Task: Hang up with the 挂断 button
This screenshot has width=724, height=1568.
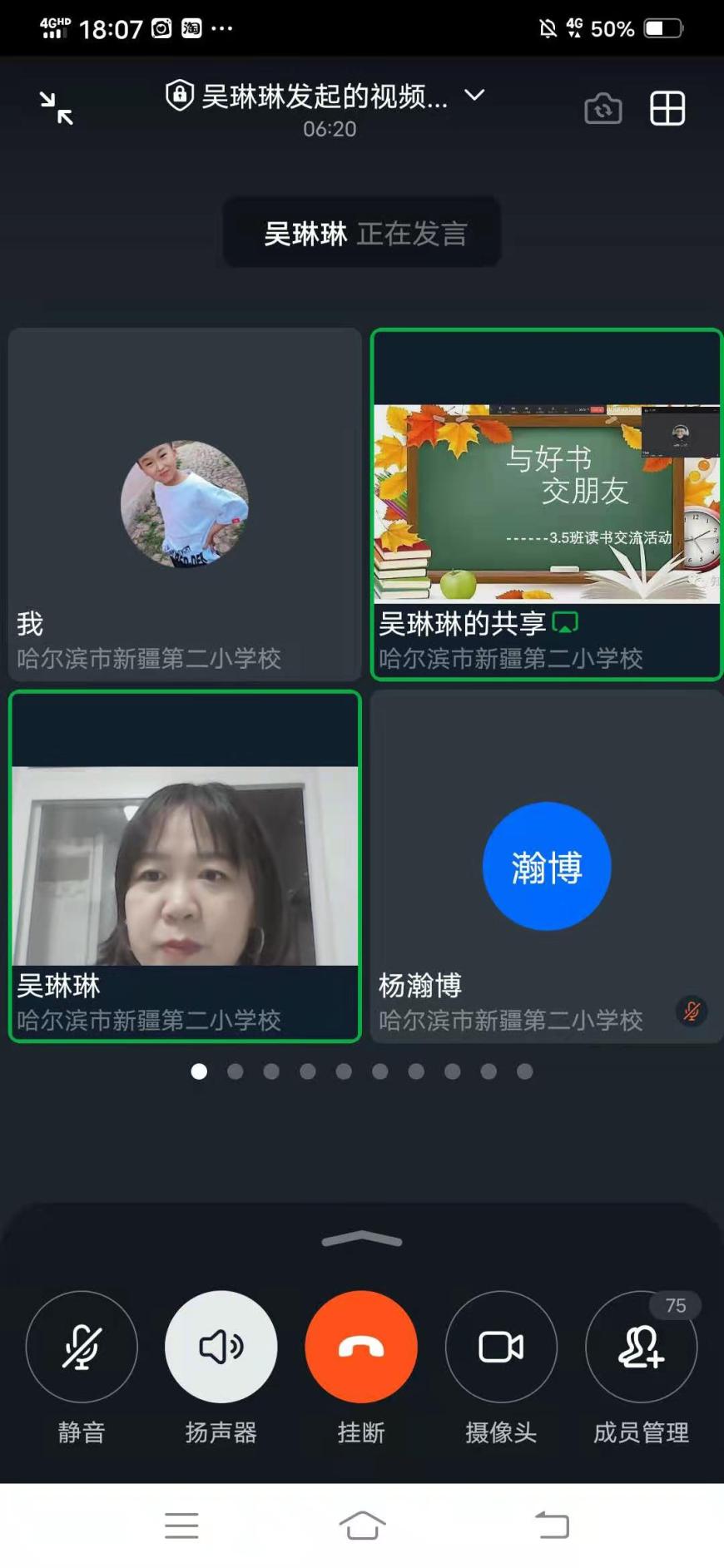Action: (361, 1347)
